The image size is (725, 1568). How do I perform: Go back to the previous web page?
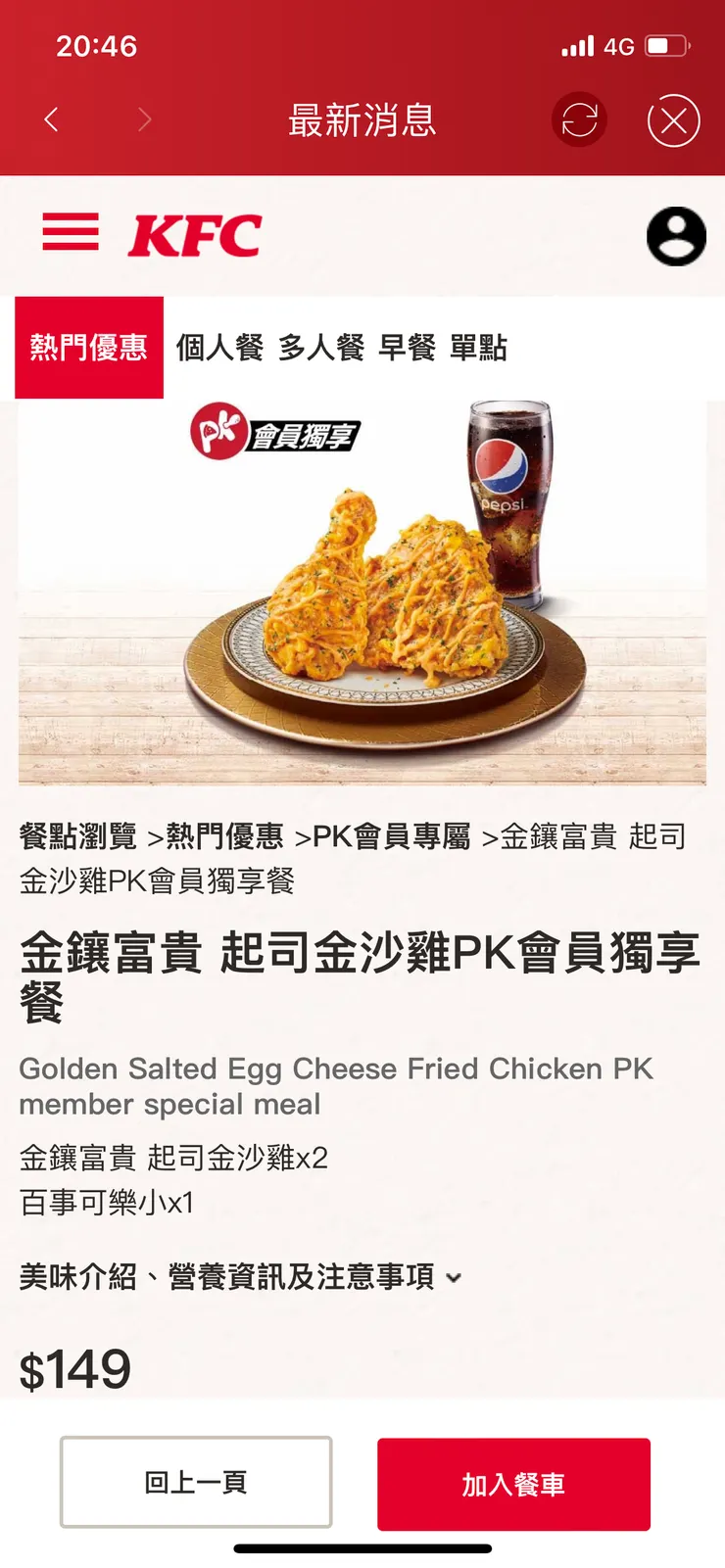point(52,120)
